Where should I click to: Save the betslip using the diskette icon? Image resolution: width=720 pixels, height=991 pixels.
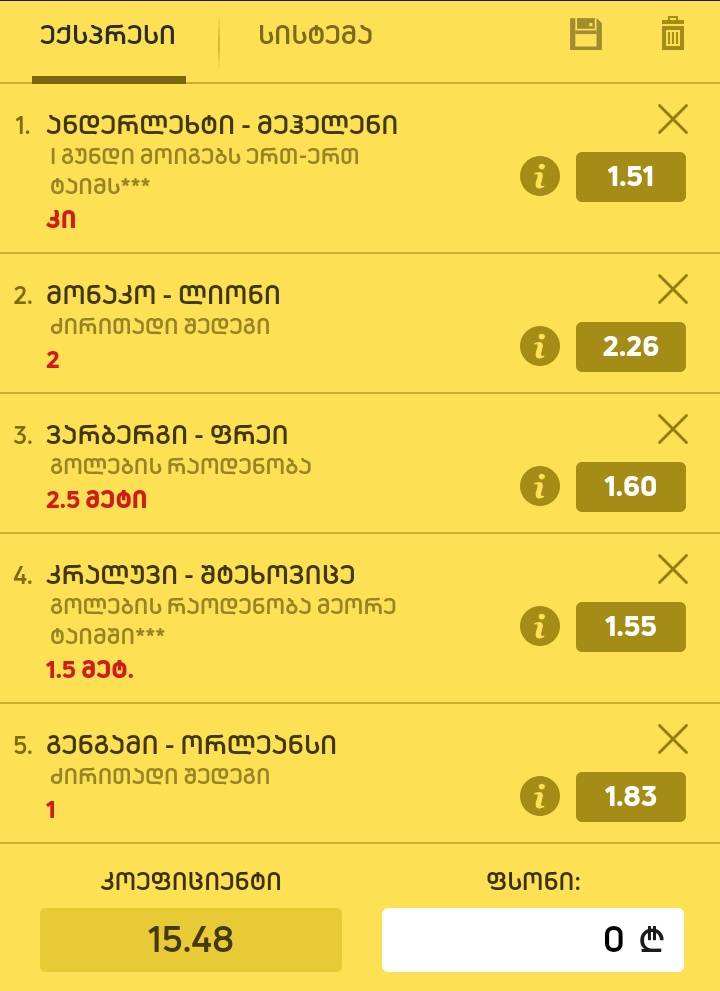[586, 33]
